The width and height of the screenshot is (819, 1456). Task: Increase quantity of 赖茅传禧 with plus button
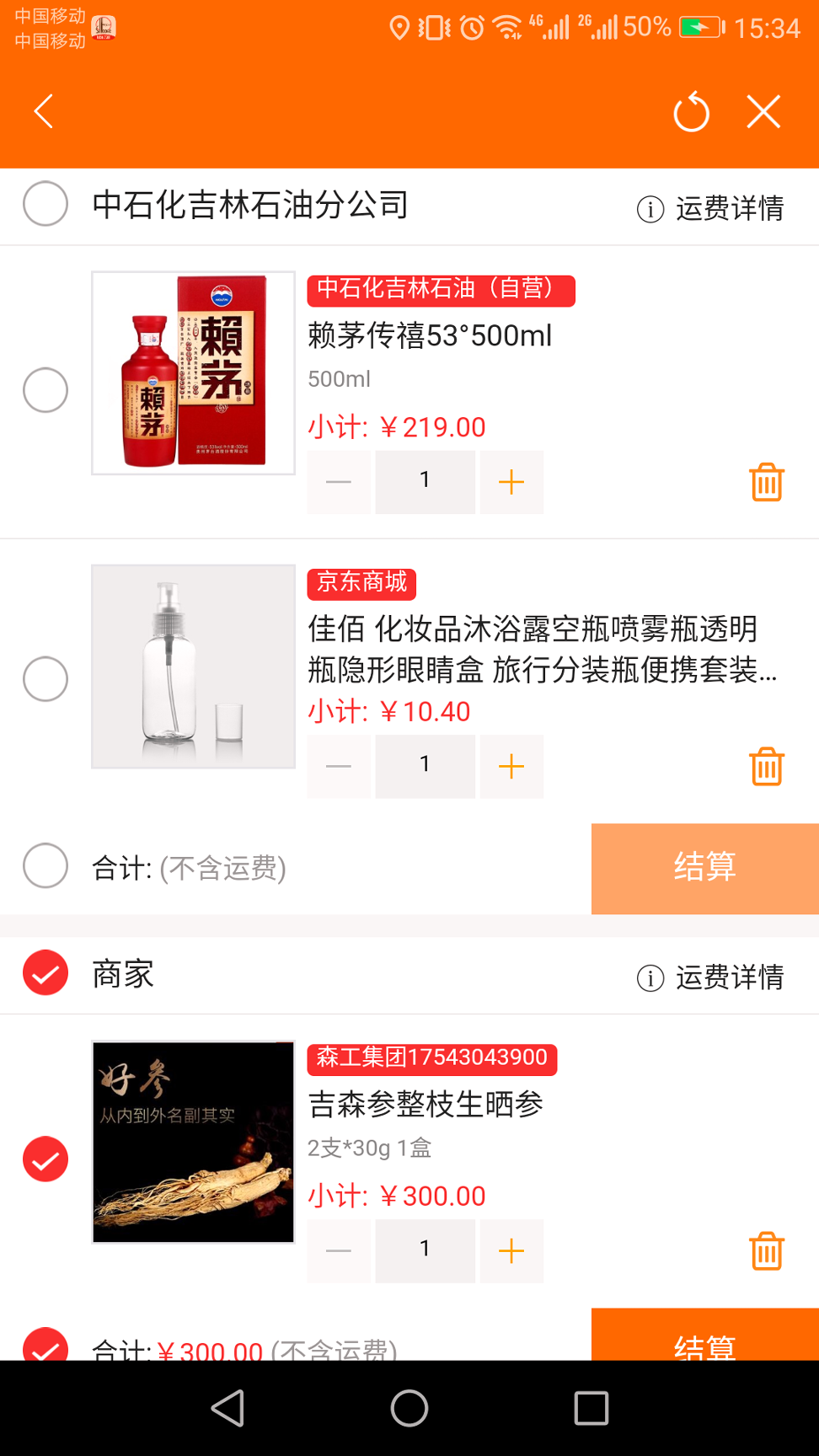coord(511,481)
